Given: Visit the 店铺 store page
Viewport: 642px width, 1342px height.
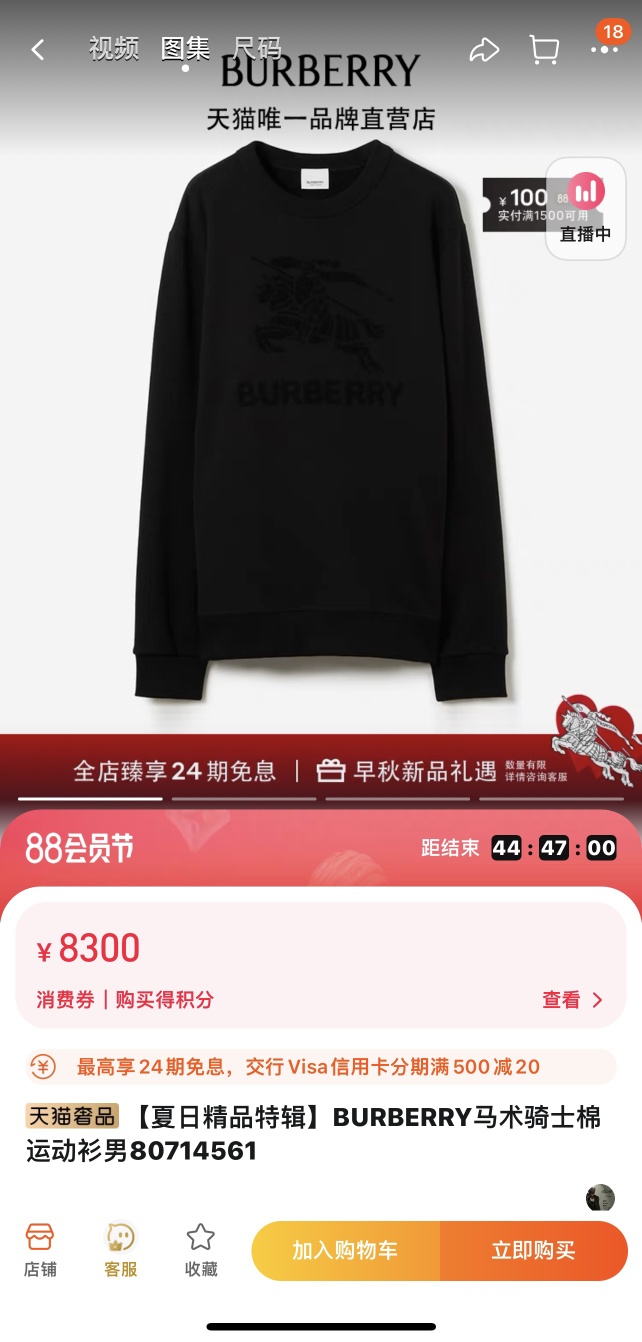Looking at the screenshot, I should [x=40, y=1250].
